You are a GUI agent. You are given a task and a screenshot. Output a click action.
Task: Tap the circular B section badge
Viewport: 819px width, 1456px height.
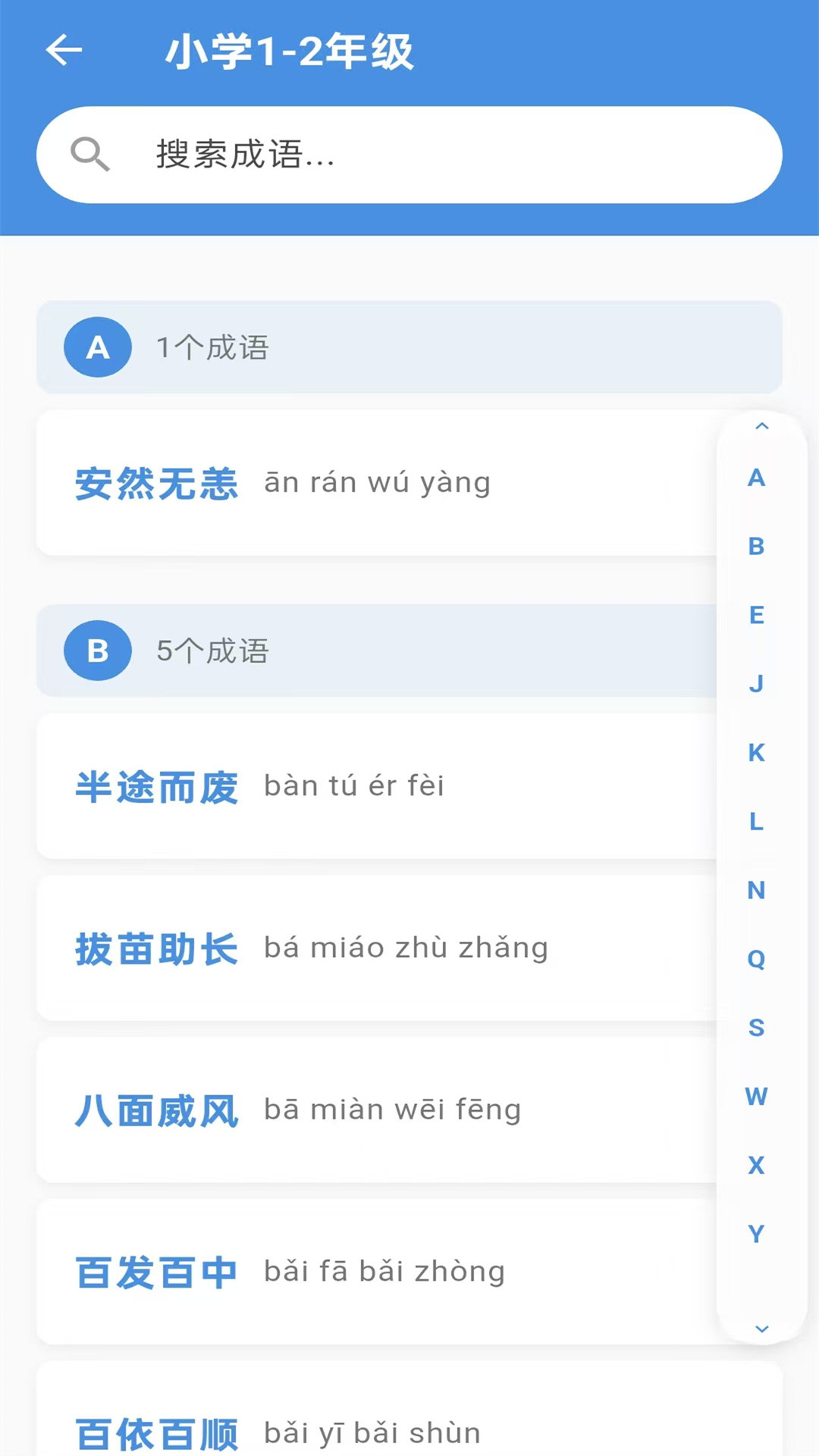(96, 651)
